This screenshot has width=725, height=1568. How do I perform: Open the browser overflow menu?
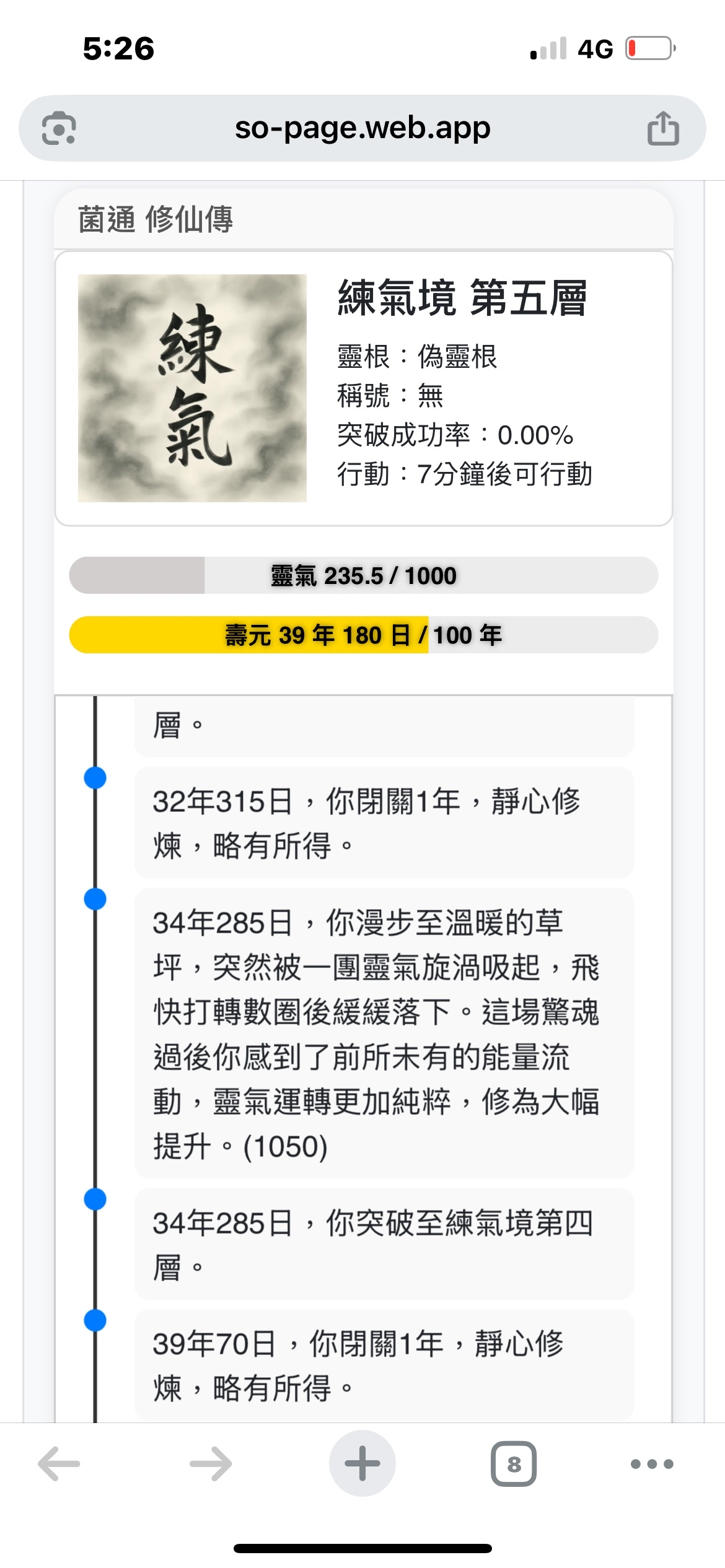(x=651, y=1464)
